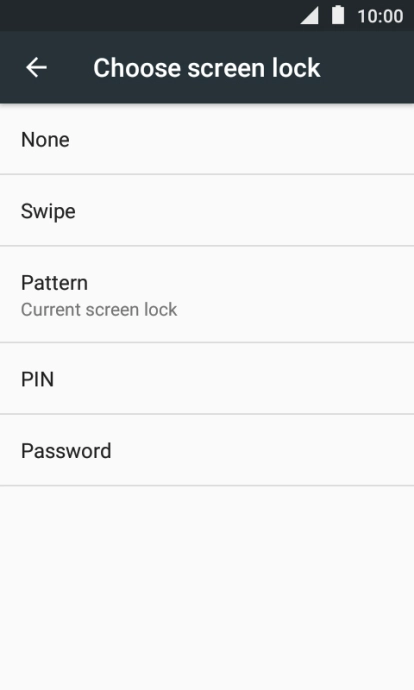414x690 pixels.
Task: Pick Password as the screen lock
Action: click(x=207, y=450)
